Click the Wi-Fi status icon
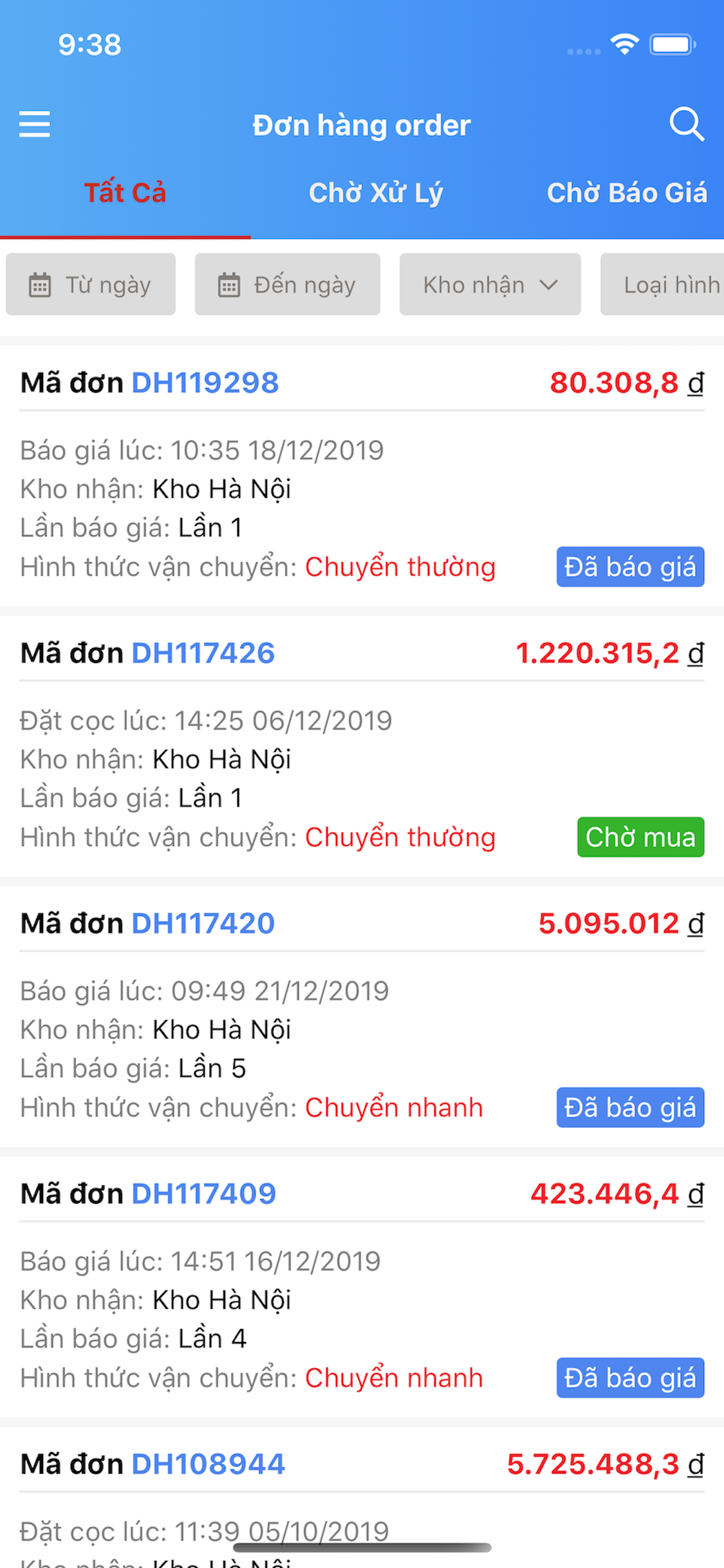The image size is (724, 1568). pyautogui.click(x=622, y=44)
